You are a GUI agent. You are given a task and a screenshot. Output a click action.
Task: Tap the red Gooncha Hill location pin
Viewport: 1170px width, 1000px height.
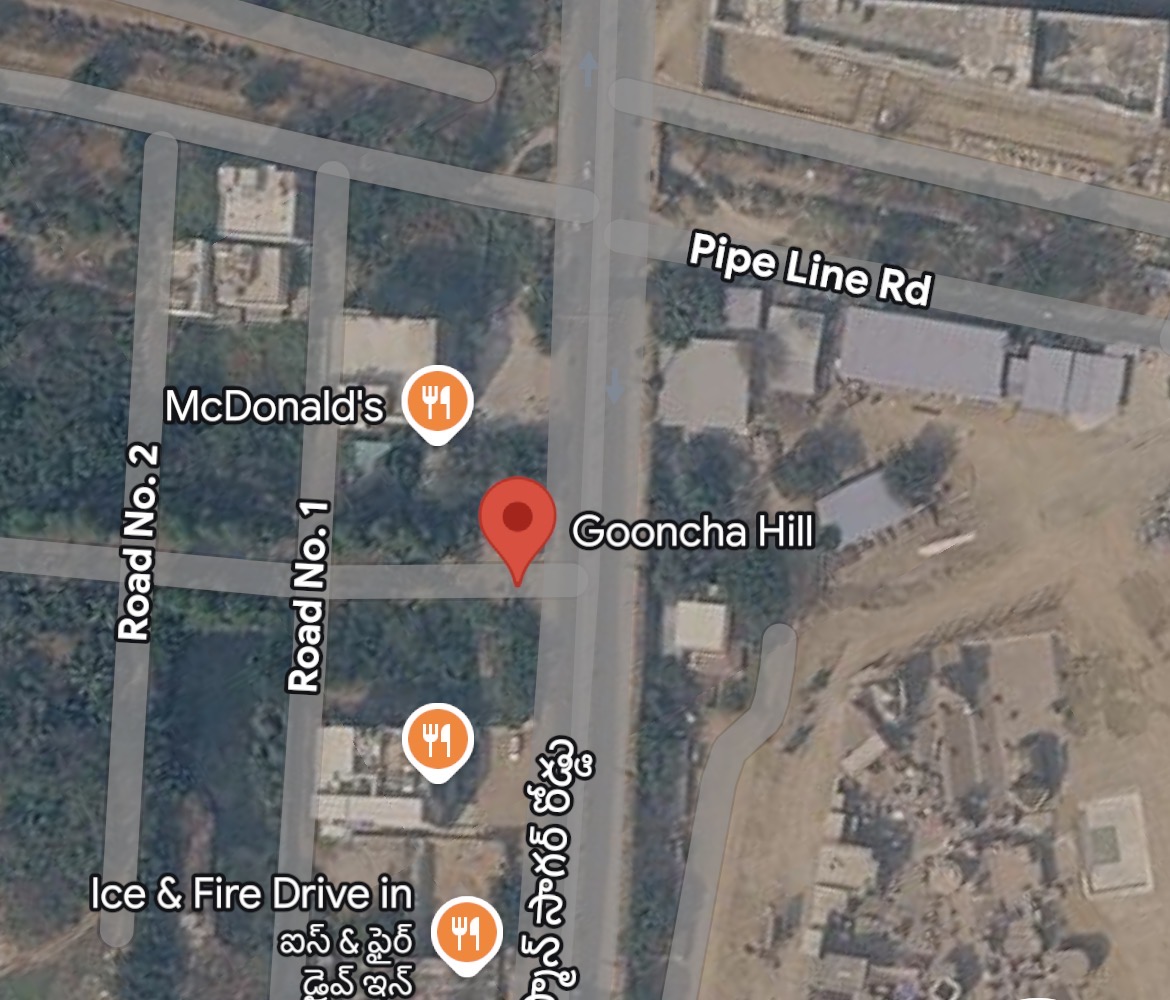click(x=517, y=522)
